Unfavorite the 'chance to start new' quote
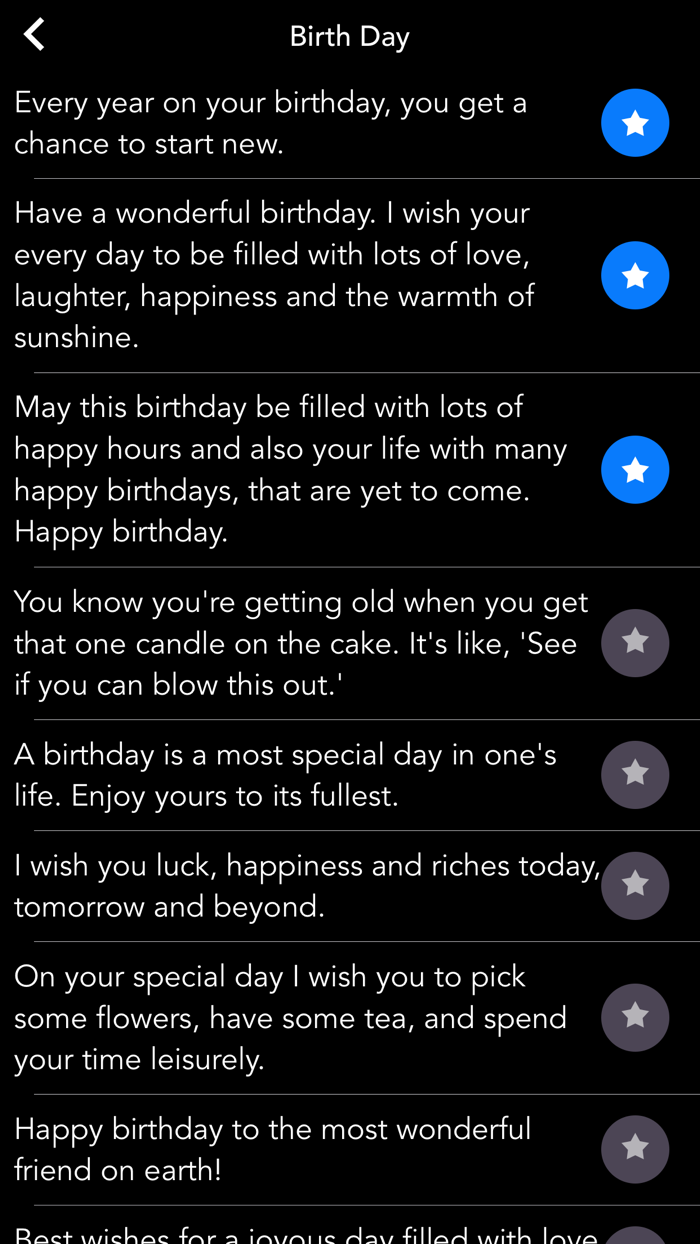Image resolution: width=700 pixels, height=1244 pixels. click(634, 123)
